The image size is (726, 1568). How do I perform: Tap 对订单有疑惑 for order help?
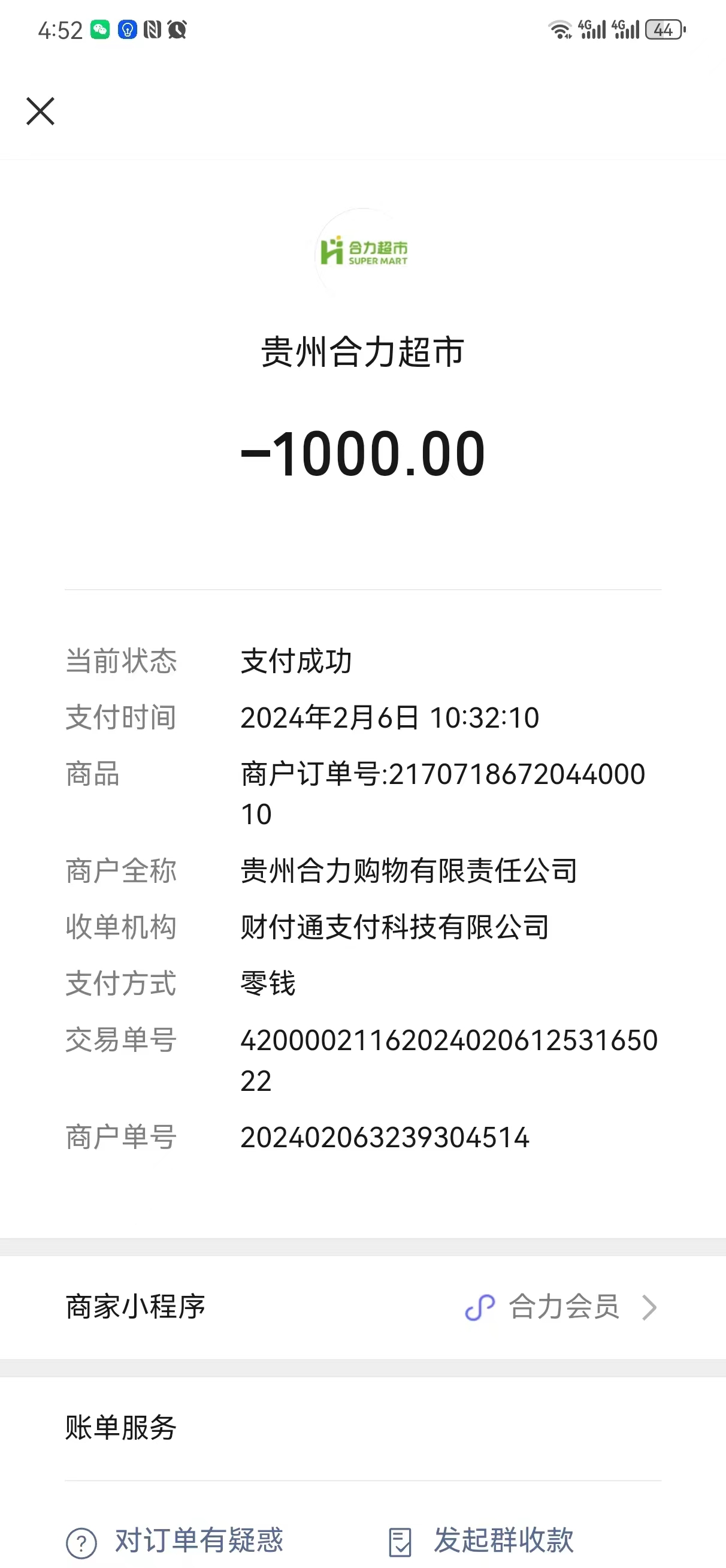(176, 1540)
